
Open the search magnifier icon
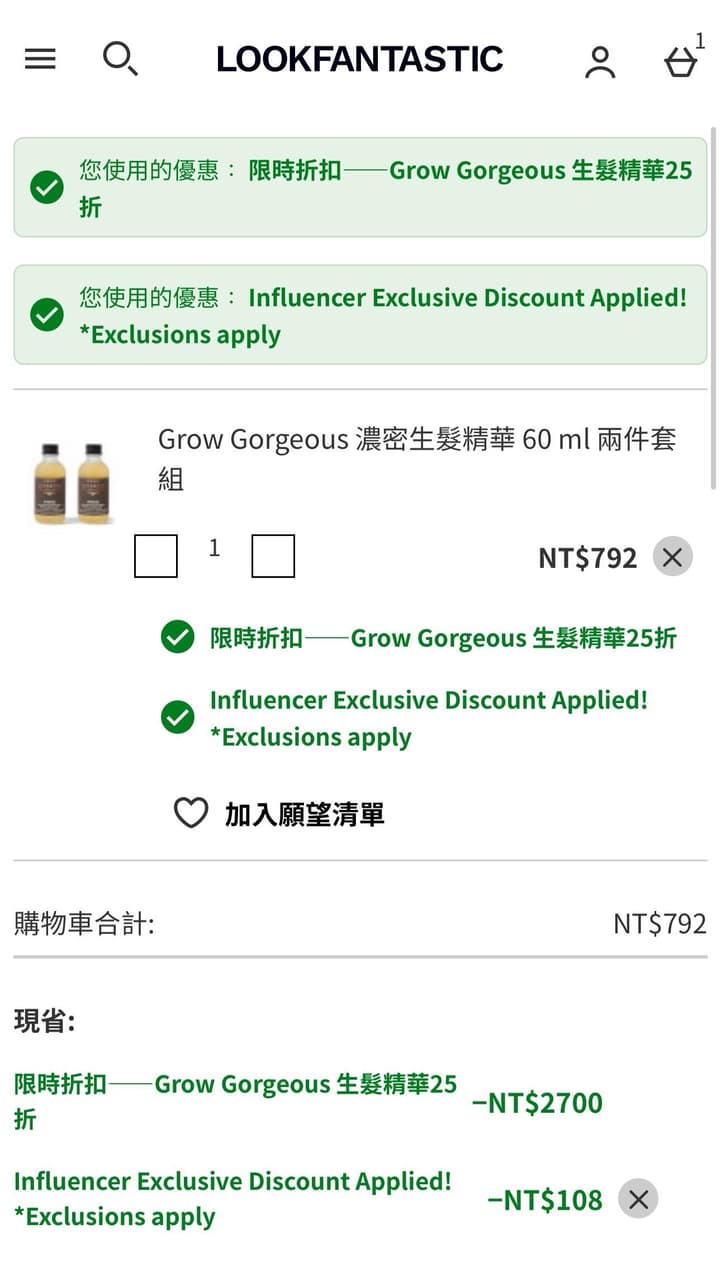click(x=120, y=59)
